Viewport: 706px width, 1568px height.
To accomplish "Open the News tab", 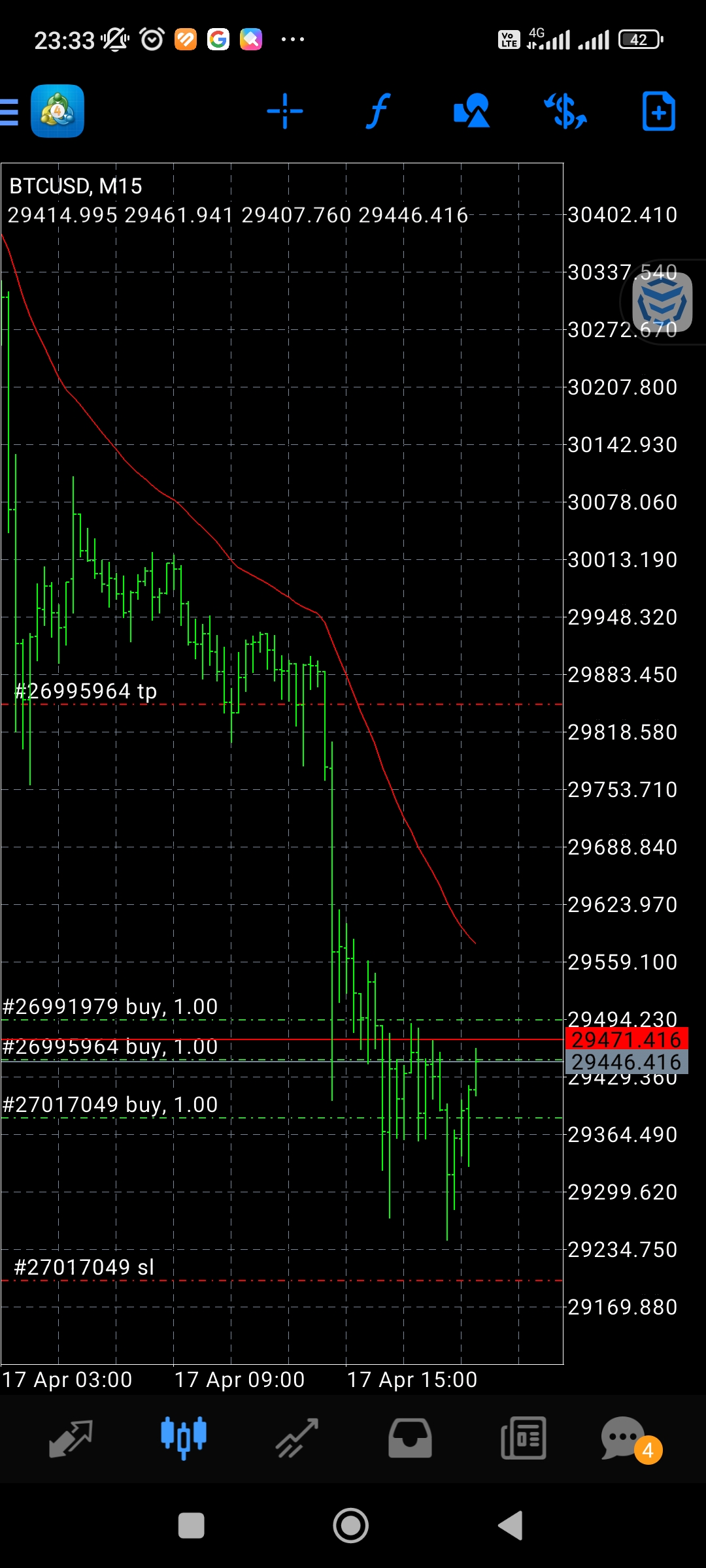I will [523, 1439].
